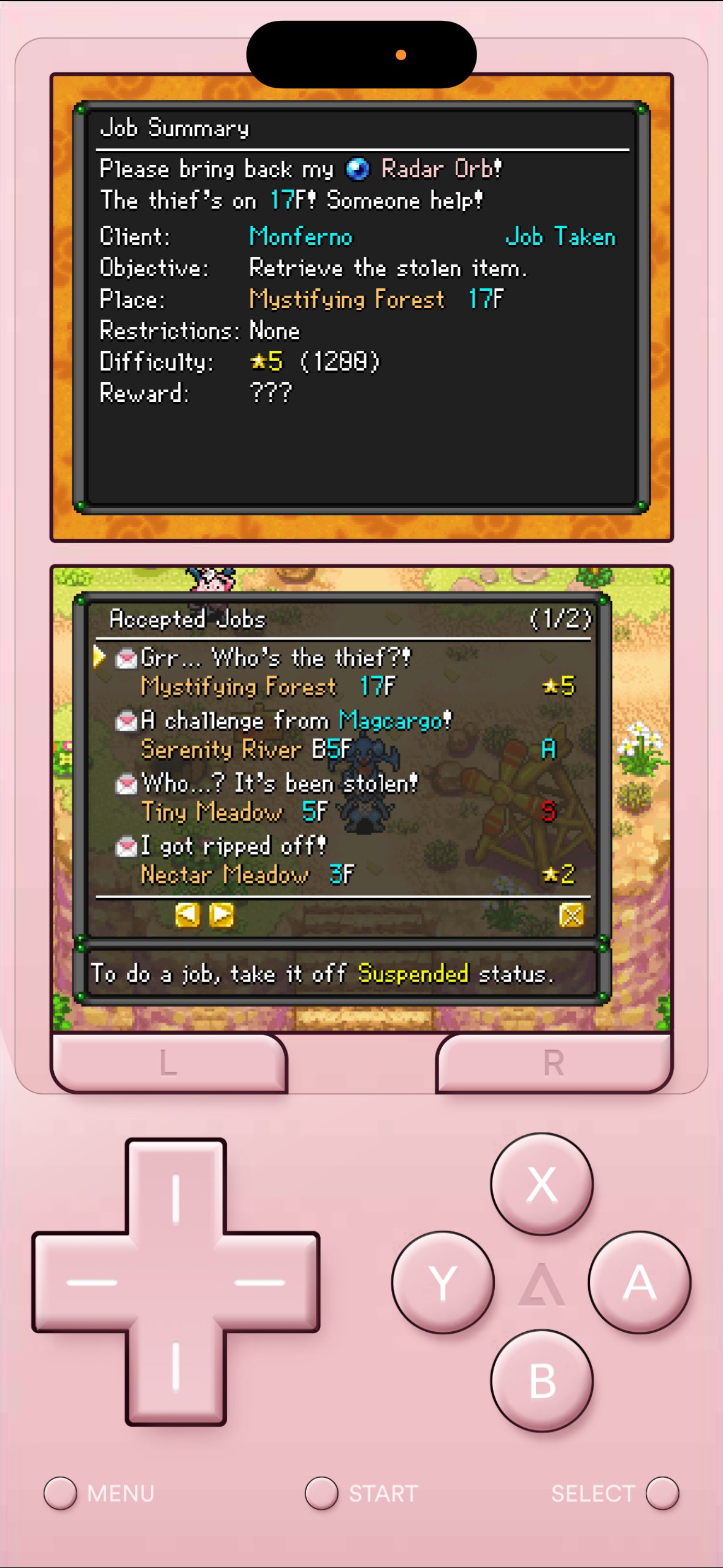The width and height of the screenshot is (723, 1568).
Task: Open the emulator MENU
Action: 61,1493
